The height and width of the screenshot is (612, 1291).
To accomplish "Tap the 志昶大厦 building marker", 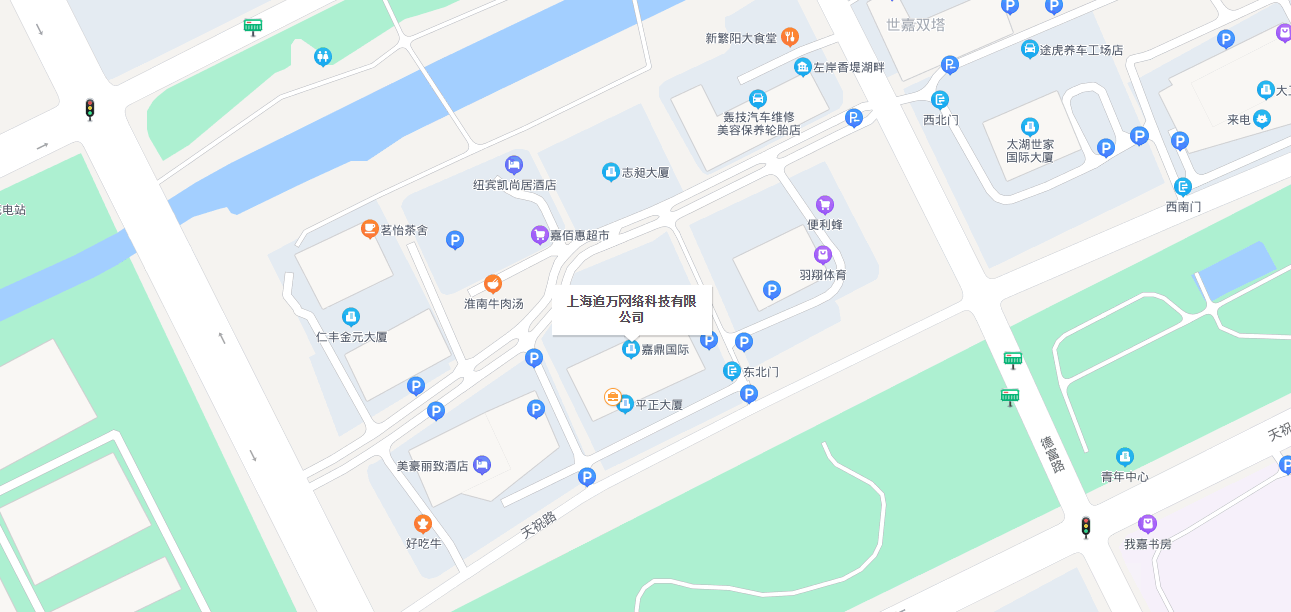I will 610,172.
